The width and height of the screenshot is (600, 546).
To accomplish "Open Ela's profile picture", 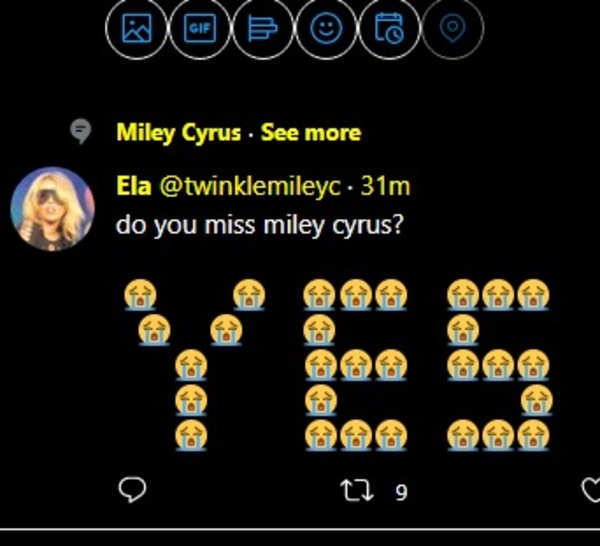I will [52, 208].
